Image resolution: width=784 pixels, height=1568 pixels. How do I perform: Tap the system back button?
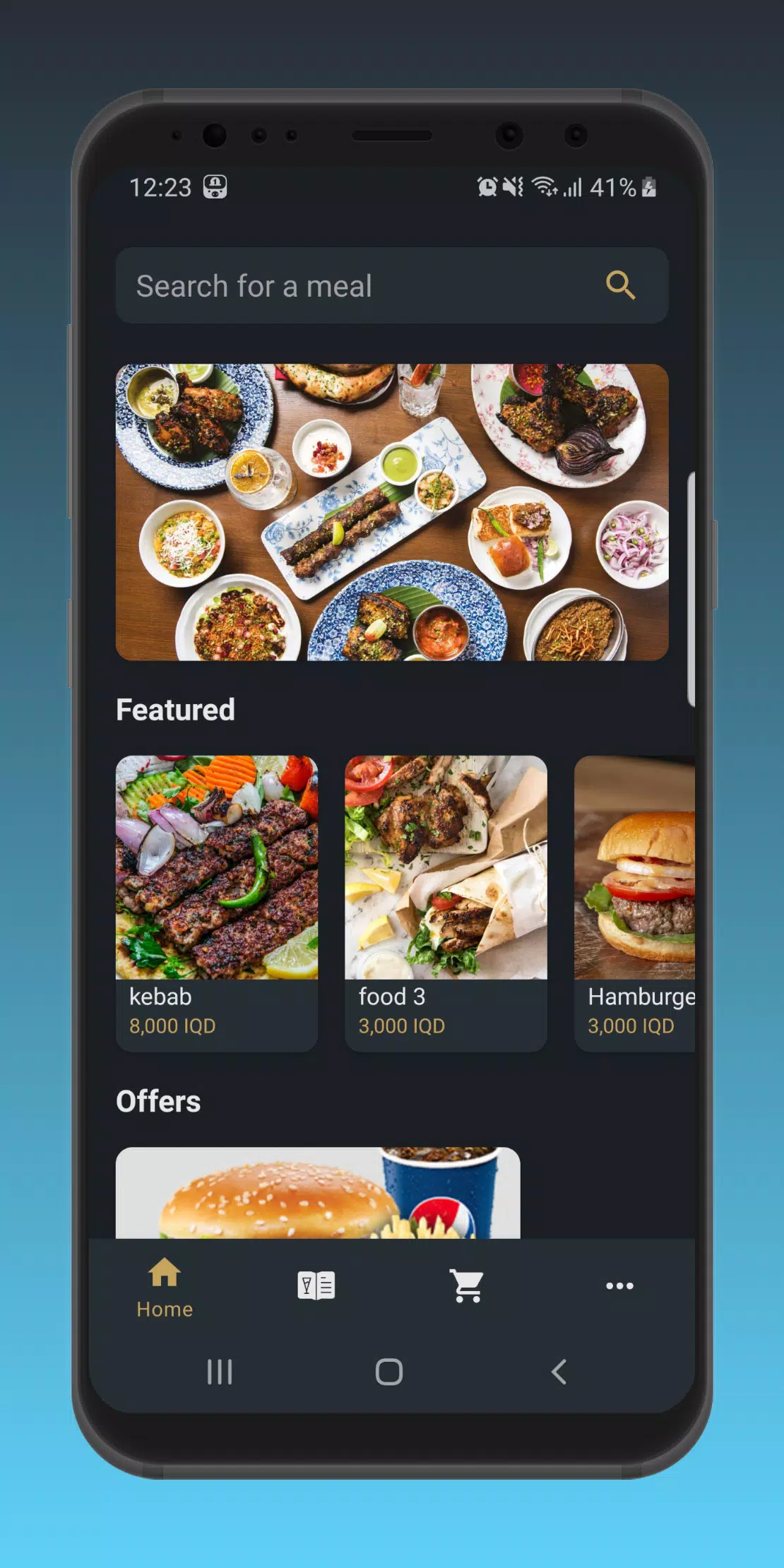click(x=559, y=1372)
